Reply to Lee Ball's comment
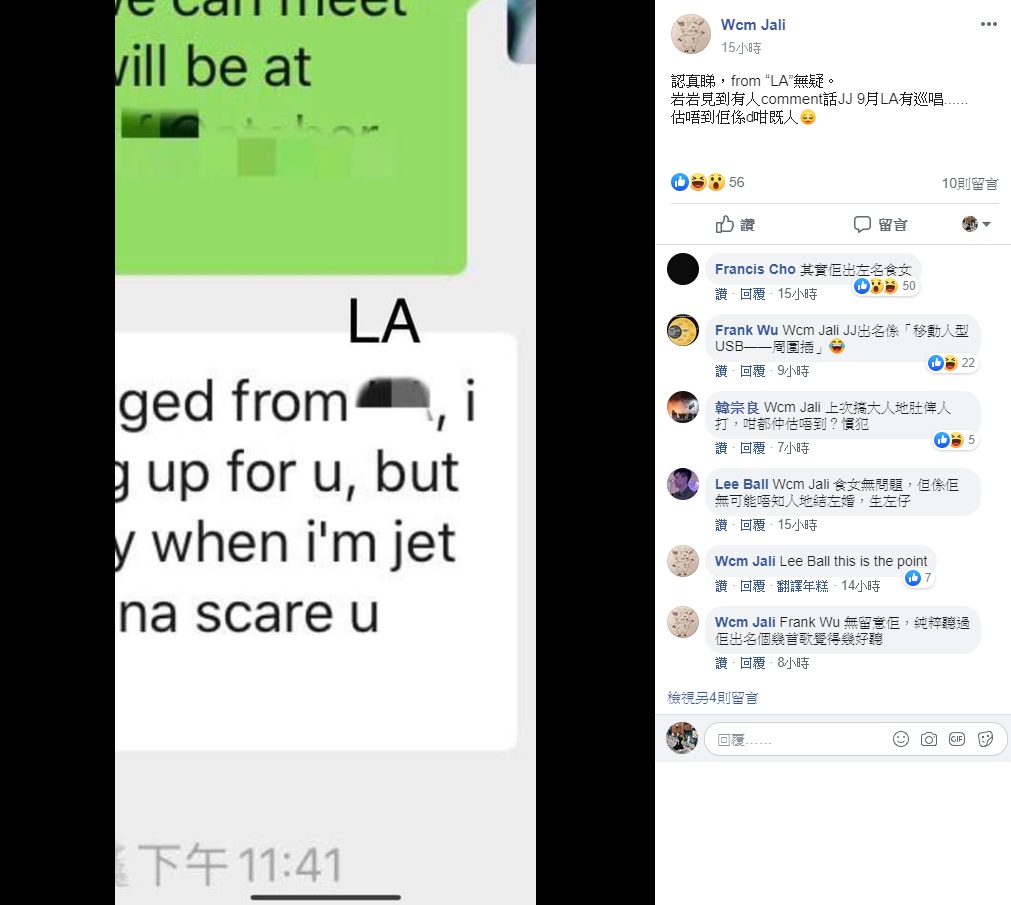 pos(752,525)
